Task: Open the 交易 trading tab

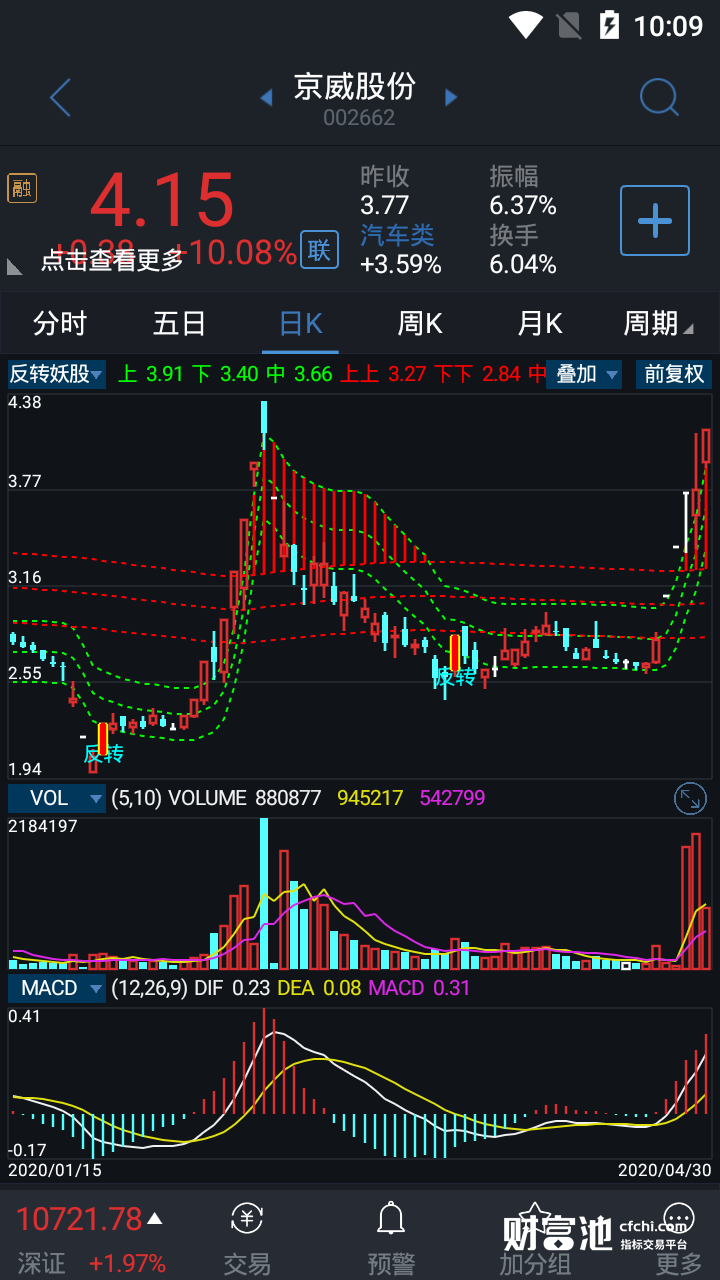Action: coord(247,1240)
